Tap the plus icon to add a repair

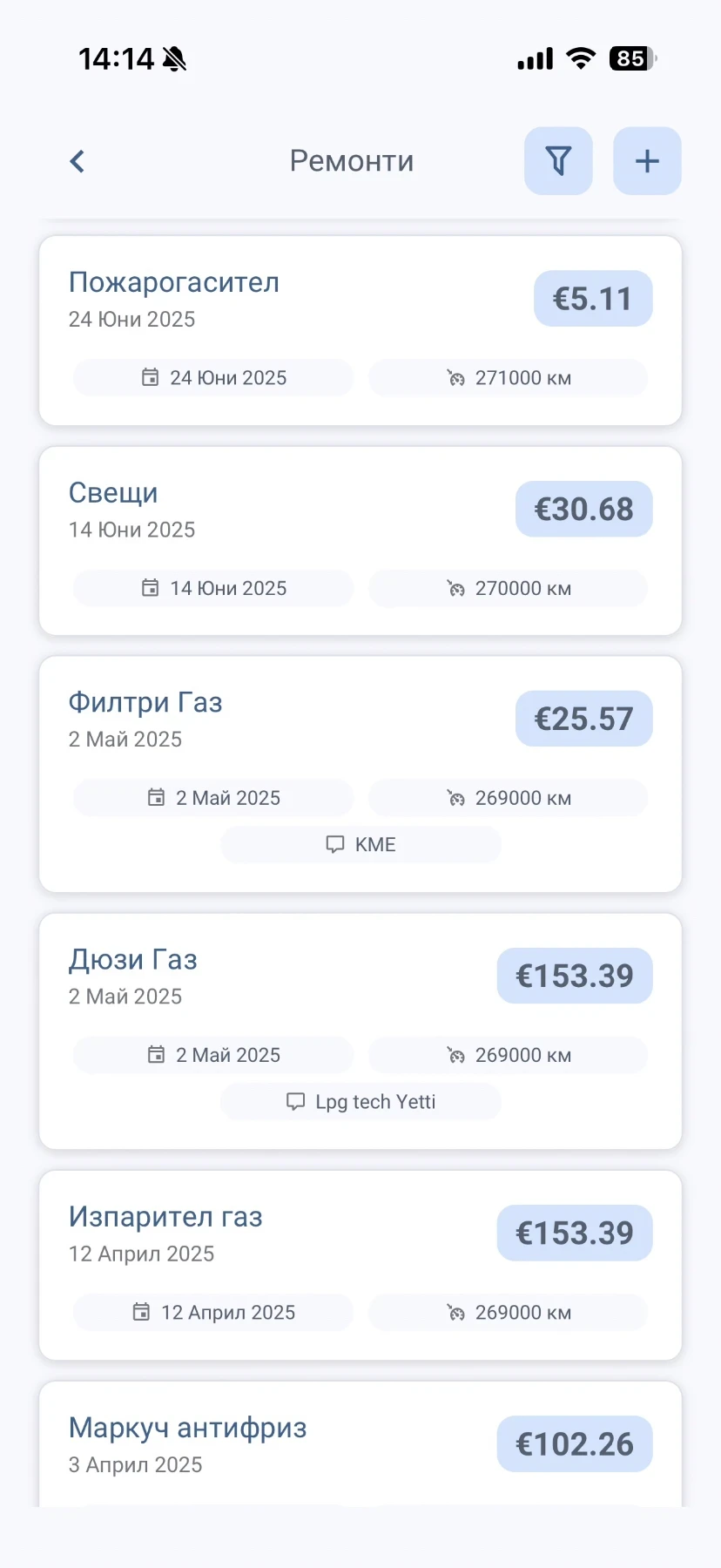click(647, 160)
